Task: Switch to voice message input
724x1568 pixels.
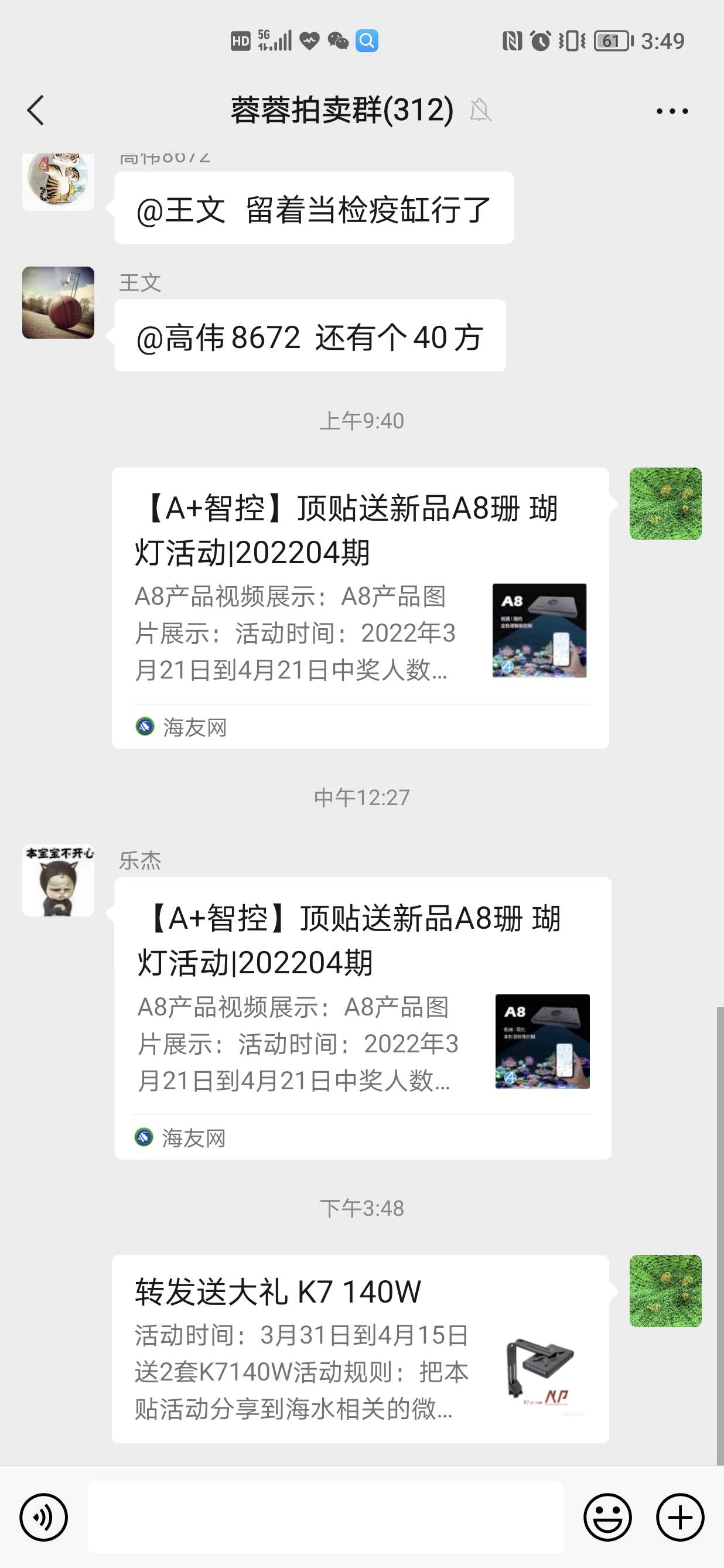Action: click(43, 1517)
